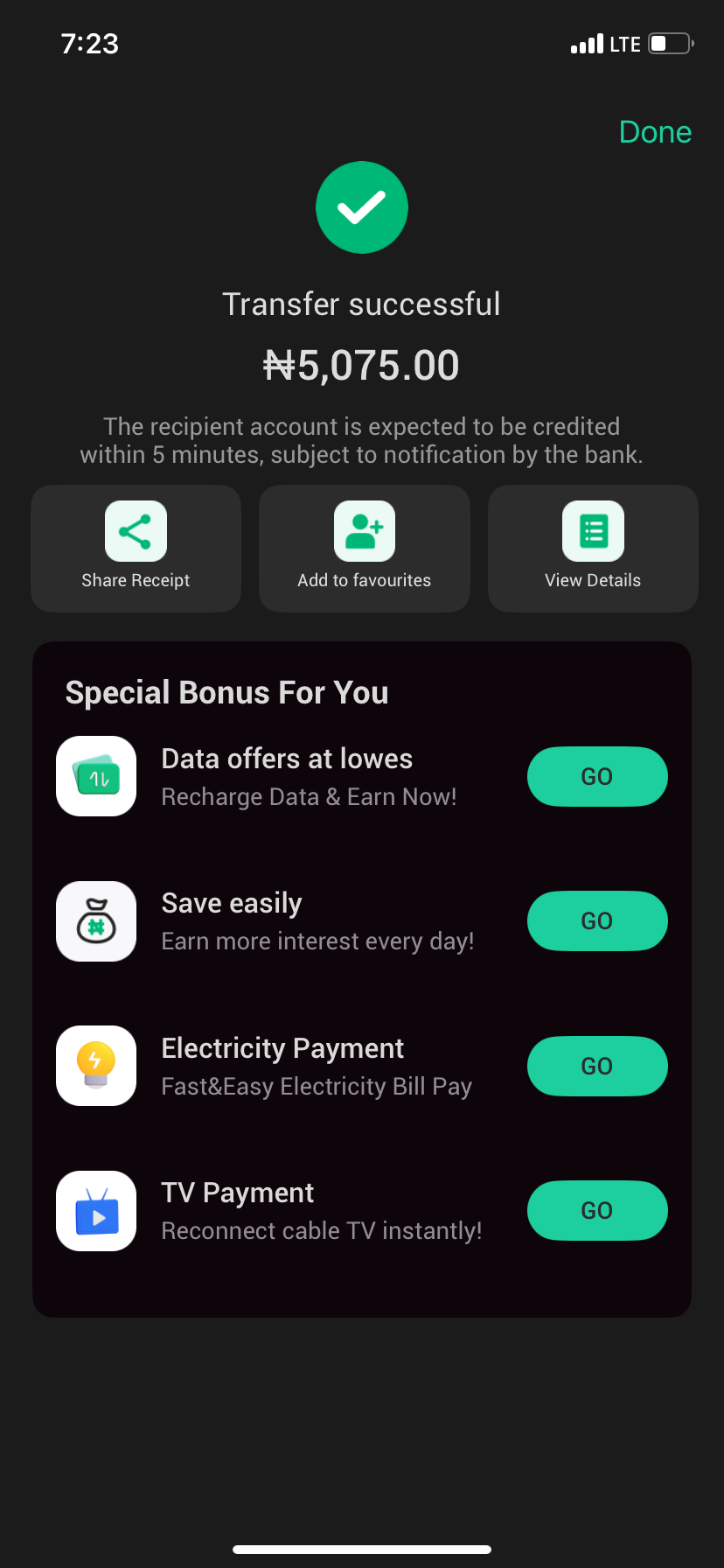Tap Done to close the receipt

click(x=655, y=132)
